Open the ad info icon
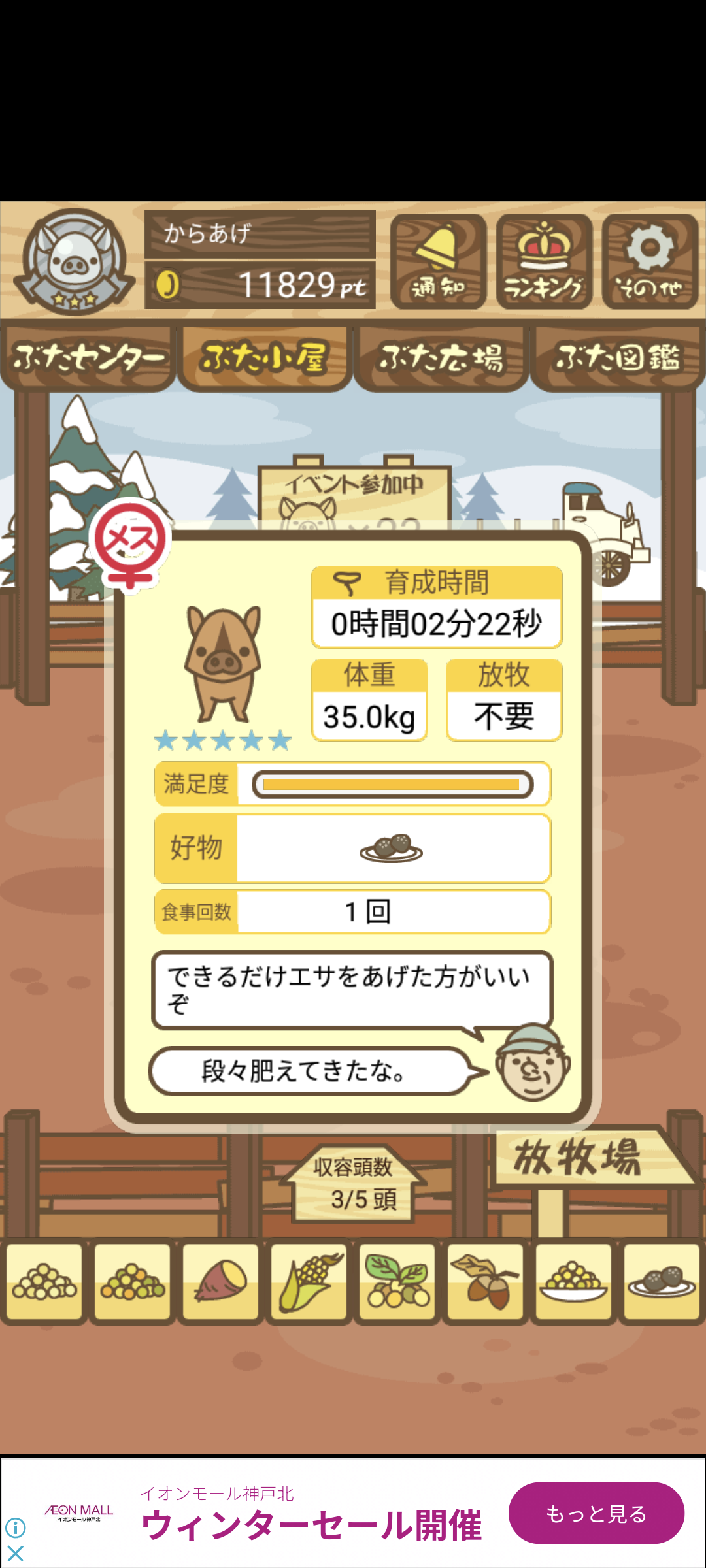This screenshot has height=1568, width=706. 16,1527
